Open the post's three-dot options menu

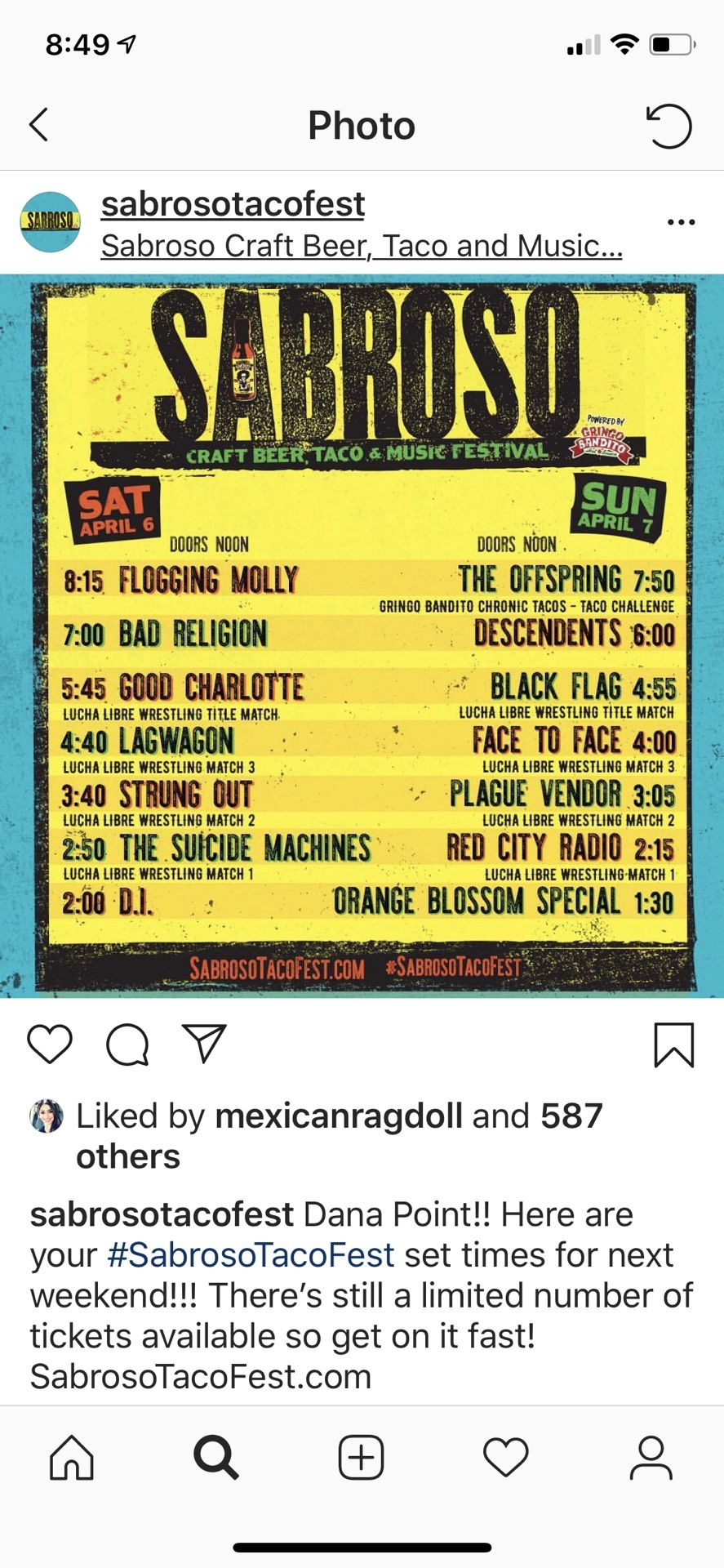tap(681, 222)
